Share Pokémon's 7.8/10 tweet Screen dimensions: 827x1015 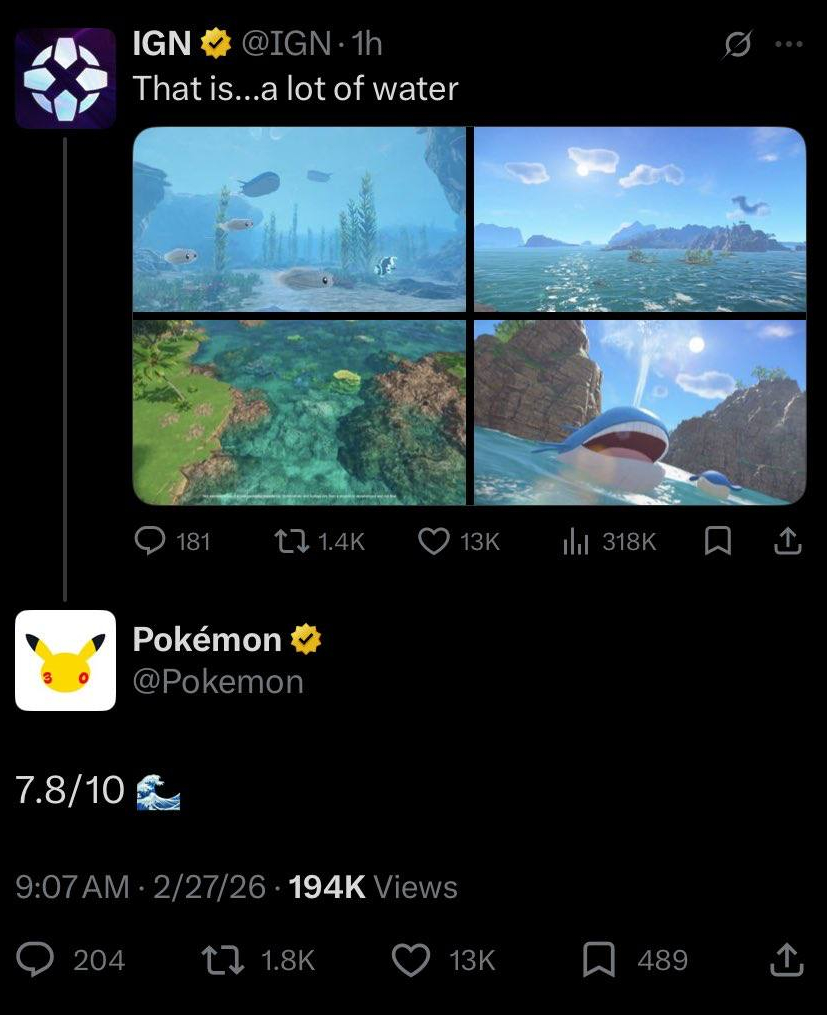787,960
